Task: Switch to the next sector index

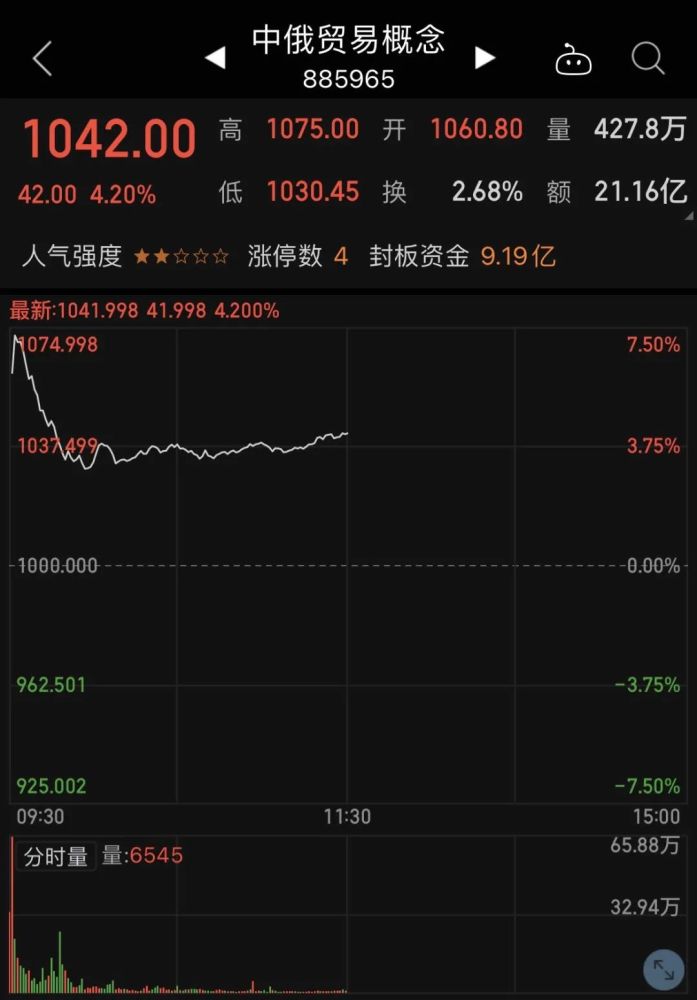Action: click(485, 59)
